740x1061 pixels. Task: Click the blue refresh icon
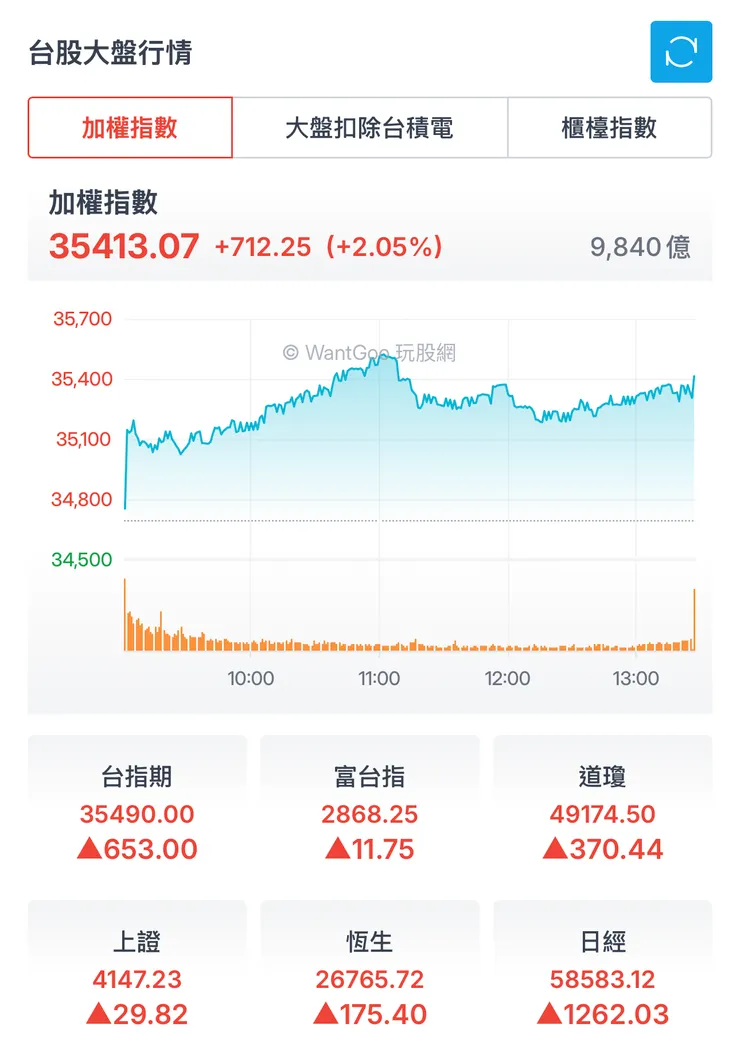click(681, 52)
